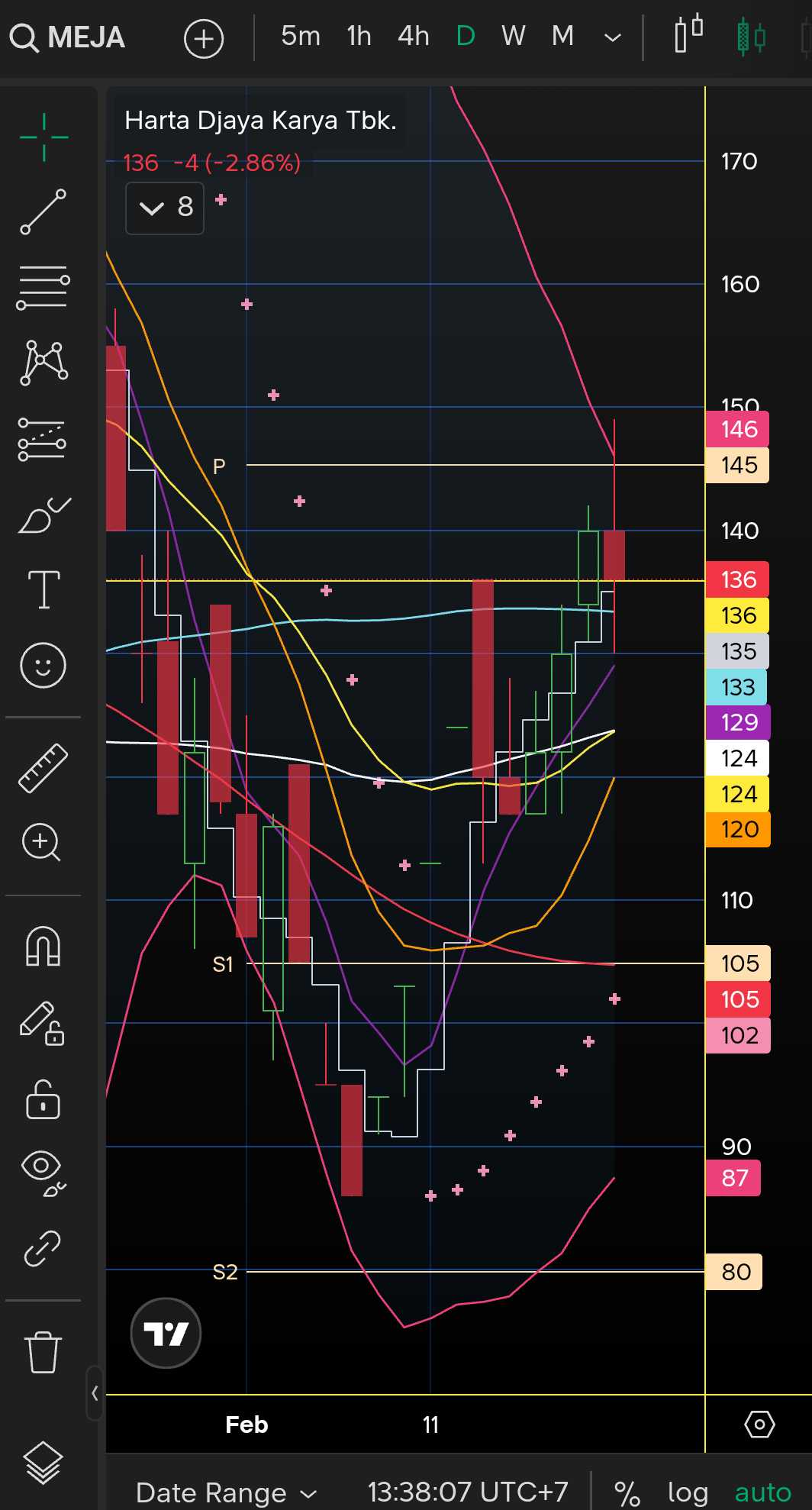Choose the text annotation tool

click(x=43, y=589)
